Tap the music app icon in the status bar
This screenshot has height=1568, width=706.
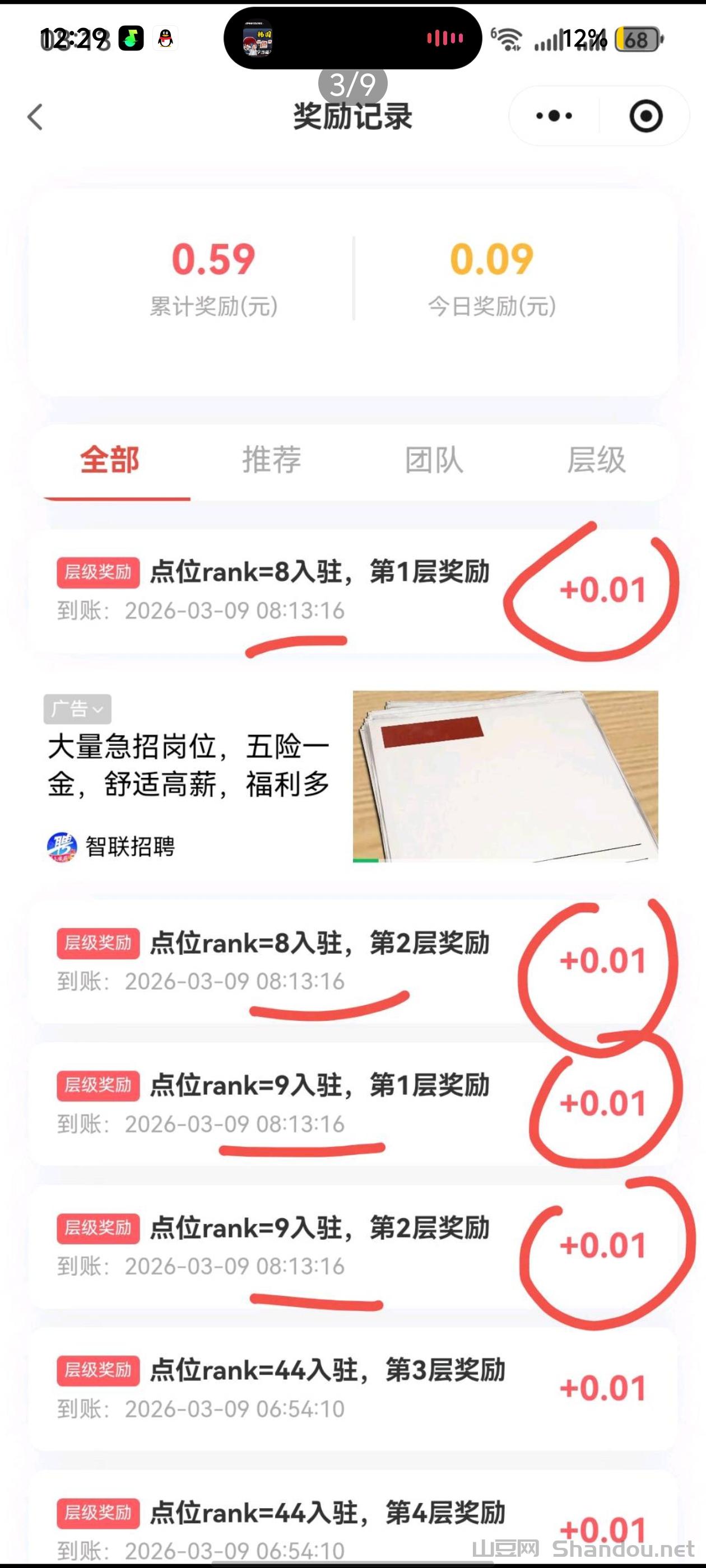[130, 38]
